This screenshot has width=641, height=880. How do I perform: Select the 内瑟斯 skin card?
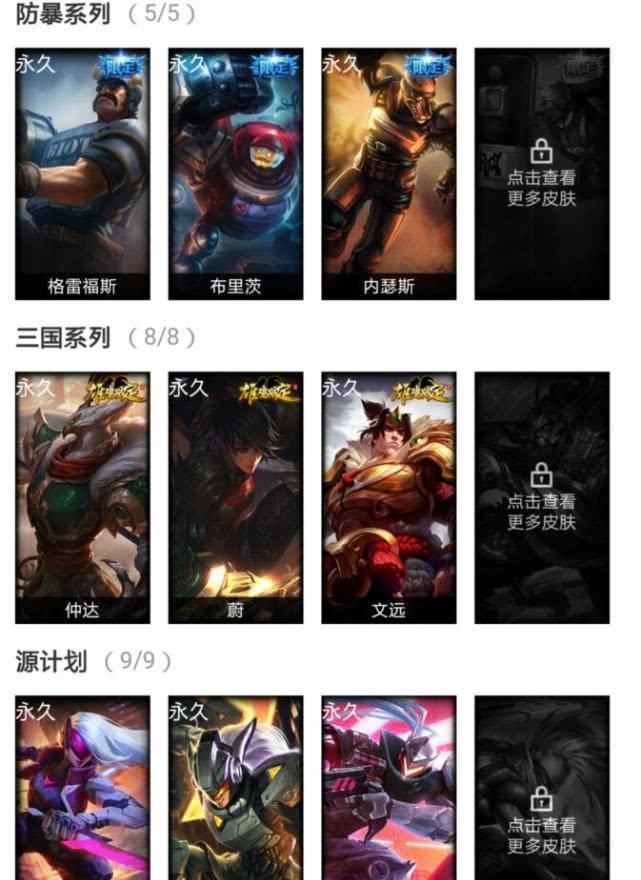(x=388, y=174)
